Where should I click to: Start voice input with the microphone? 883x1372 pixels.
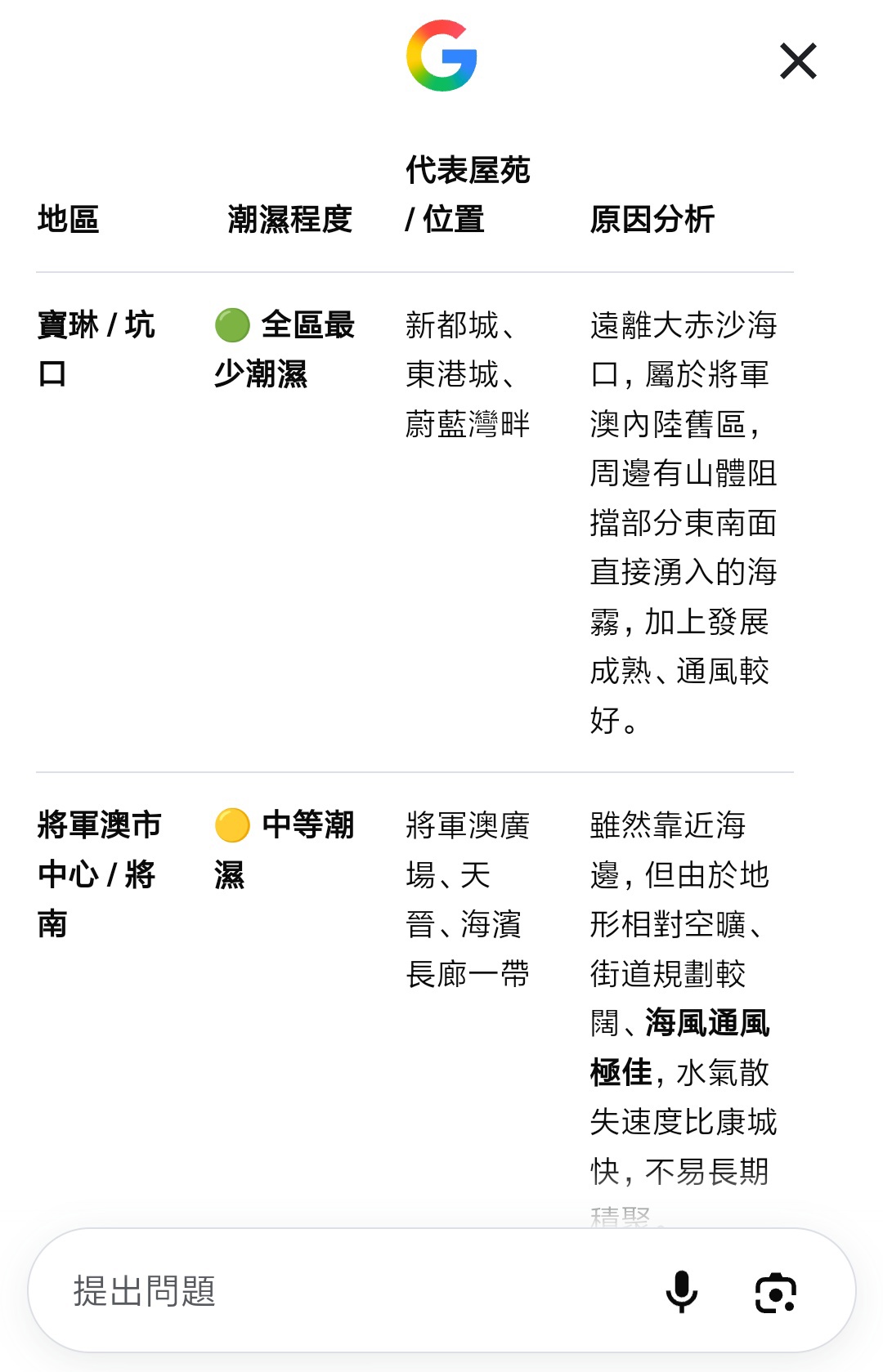[681, 1292]
